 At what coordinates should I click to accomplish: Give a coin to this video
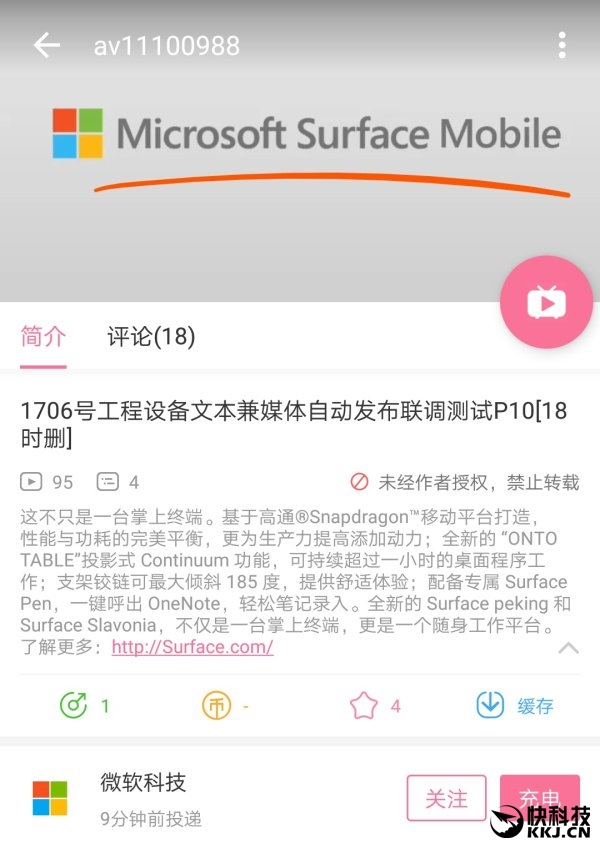[x=217, y=705]
